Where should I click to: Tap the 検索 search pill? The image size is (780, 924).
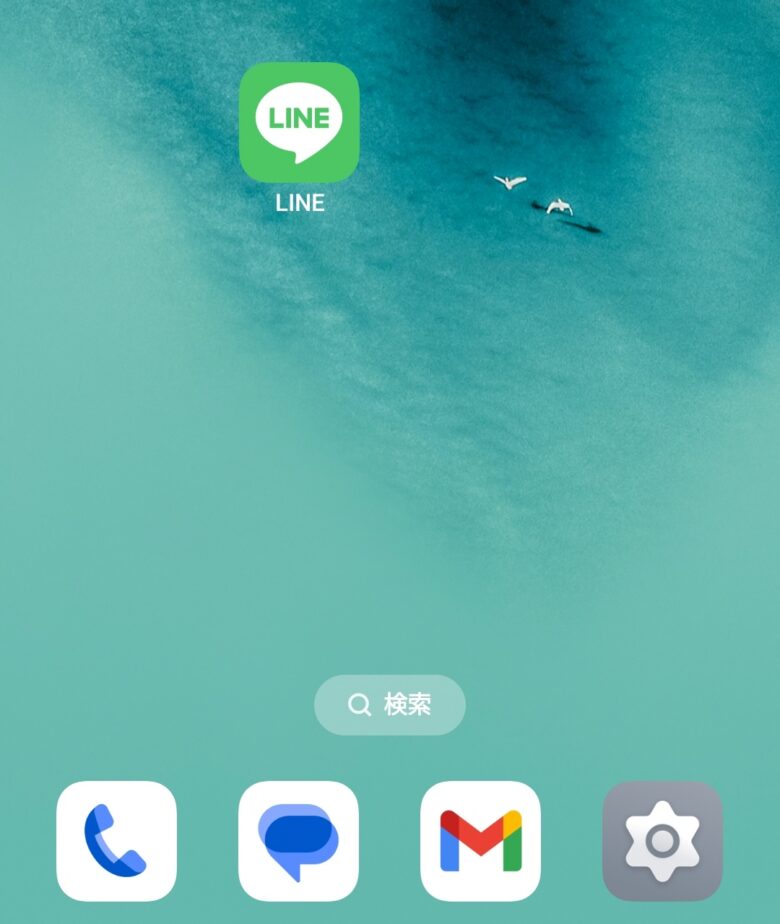point(390,705)
